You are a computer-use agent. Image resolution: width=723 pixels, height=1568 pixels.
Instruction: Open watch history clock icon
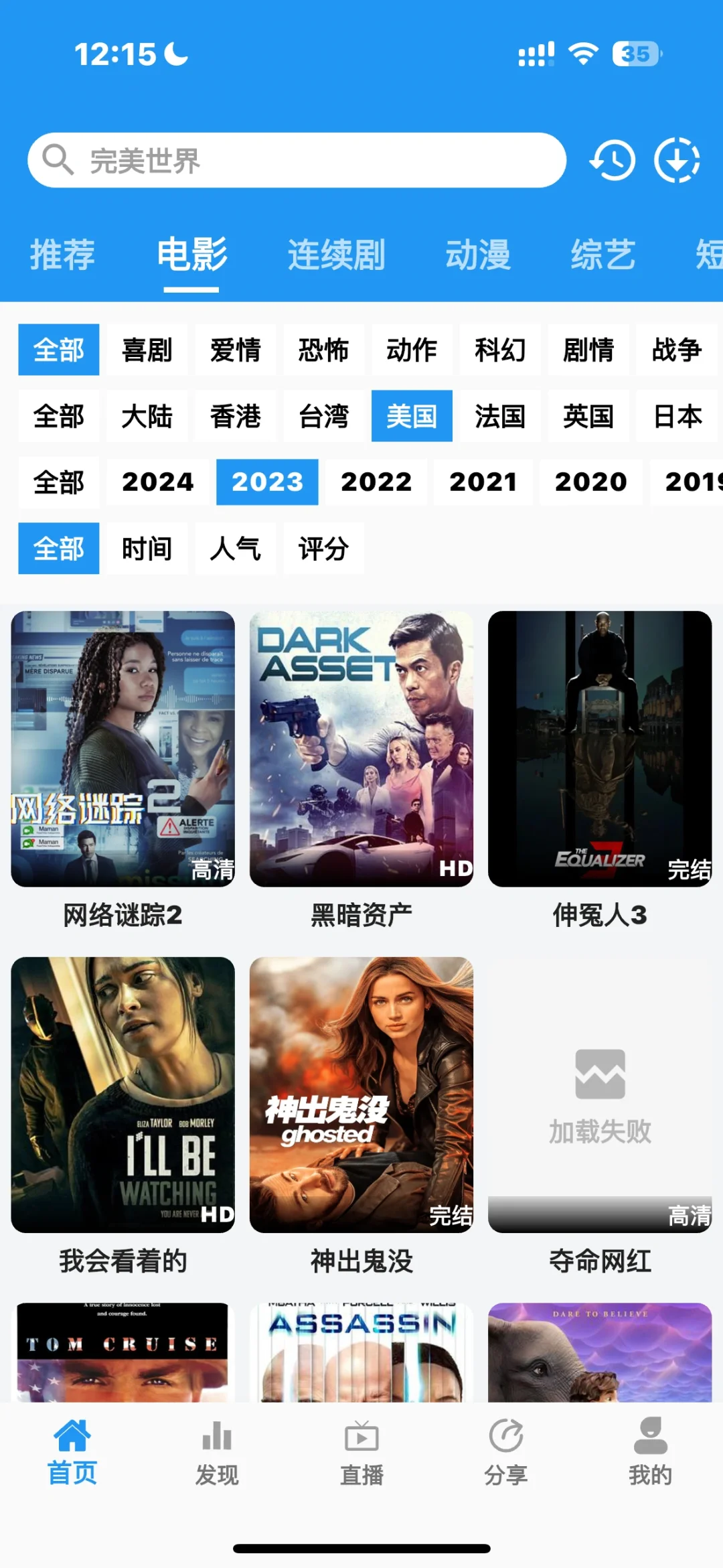pos(612,161)
